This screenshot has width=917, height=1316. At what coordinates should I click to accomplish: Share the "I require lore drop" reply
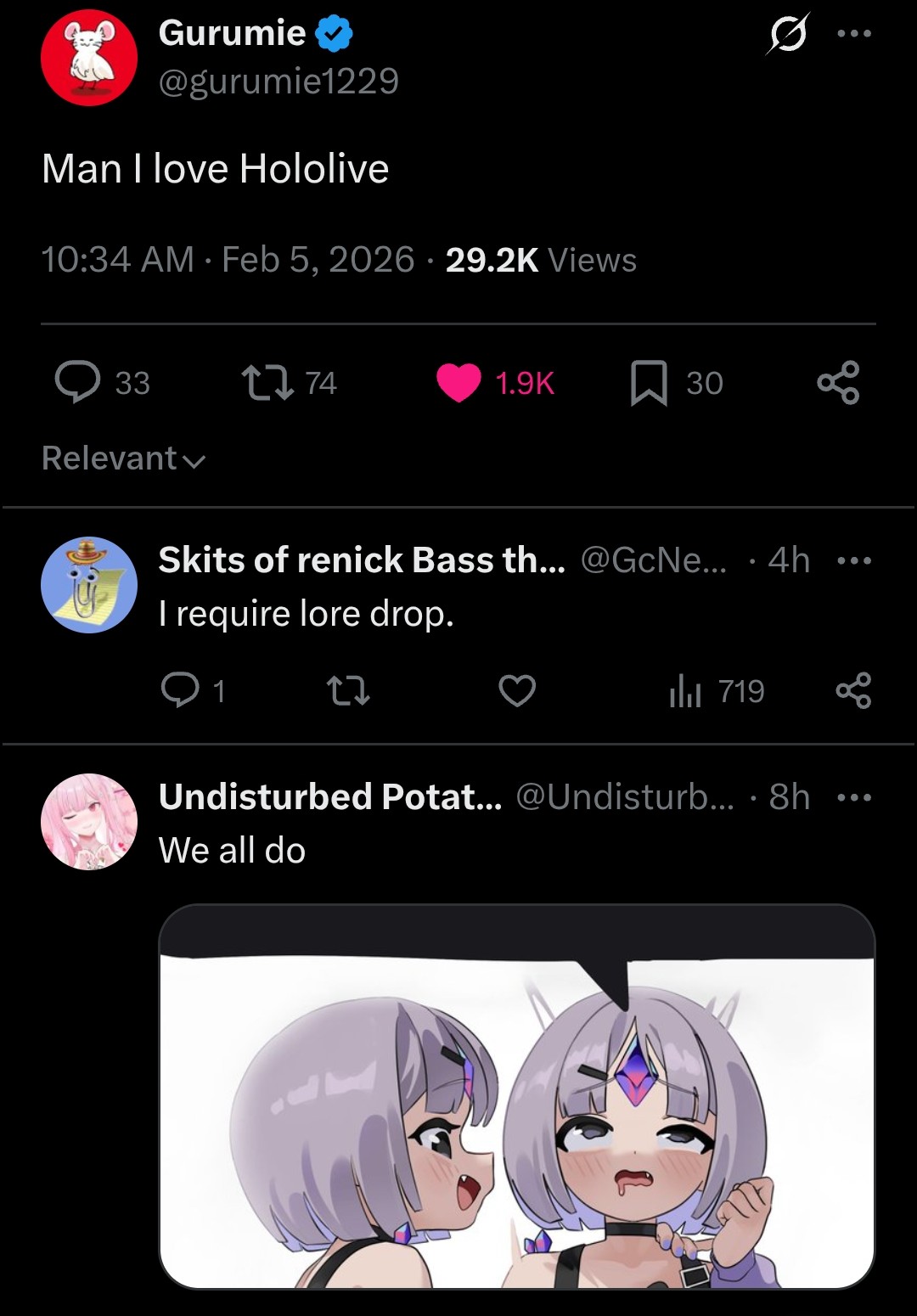click(x=853, y=690)
